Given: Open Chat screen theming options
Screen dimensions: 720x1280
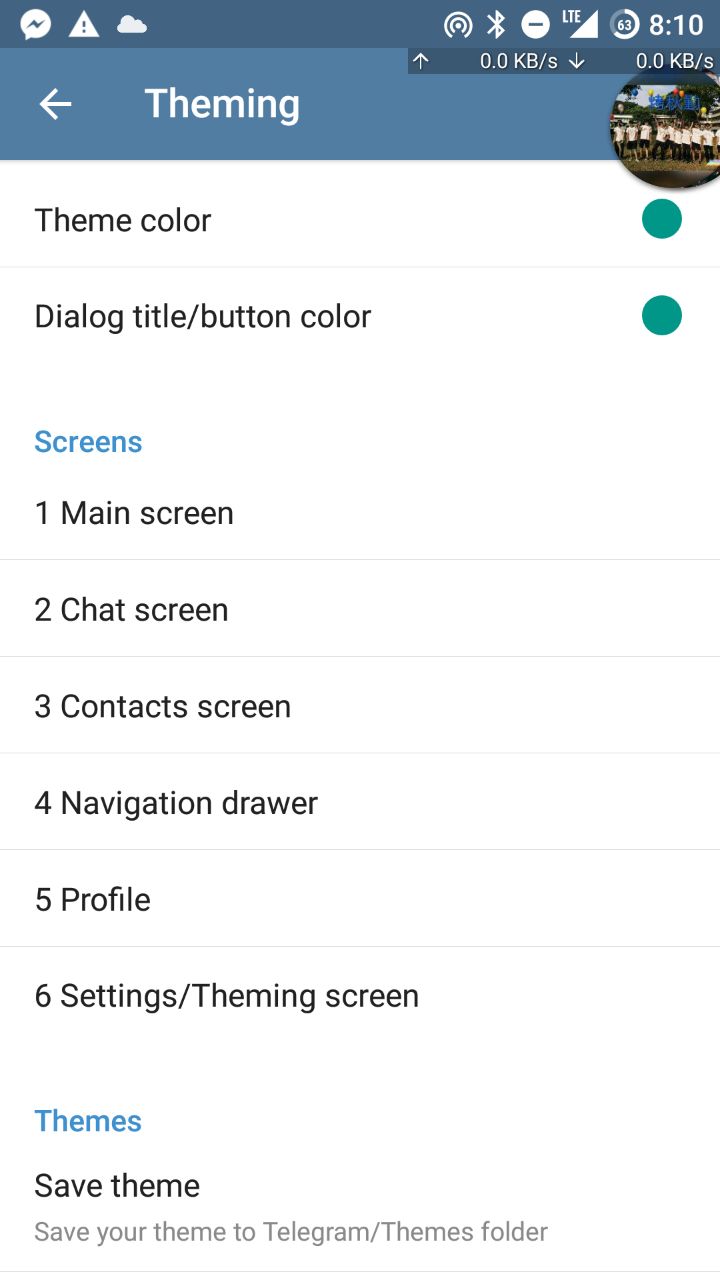Looking at the screenshot, I should click(360, 610).
